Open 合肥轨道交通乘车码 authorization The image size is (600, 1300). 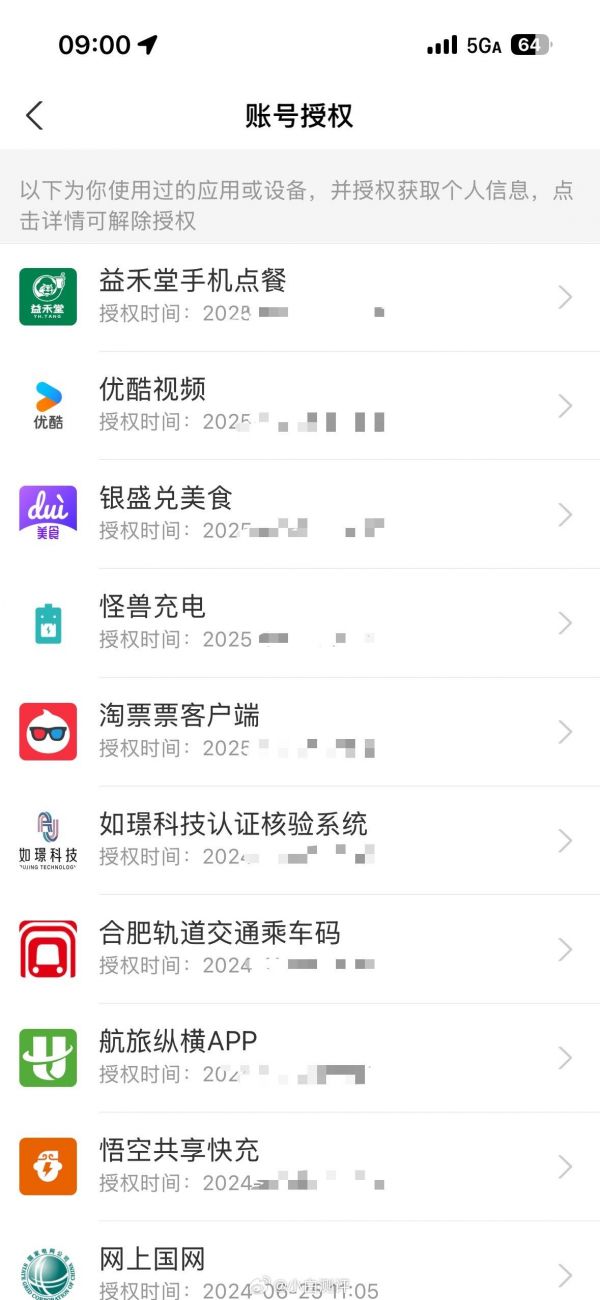[x=300, y=949]
